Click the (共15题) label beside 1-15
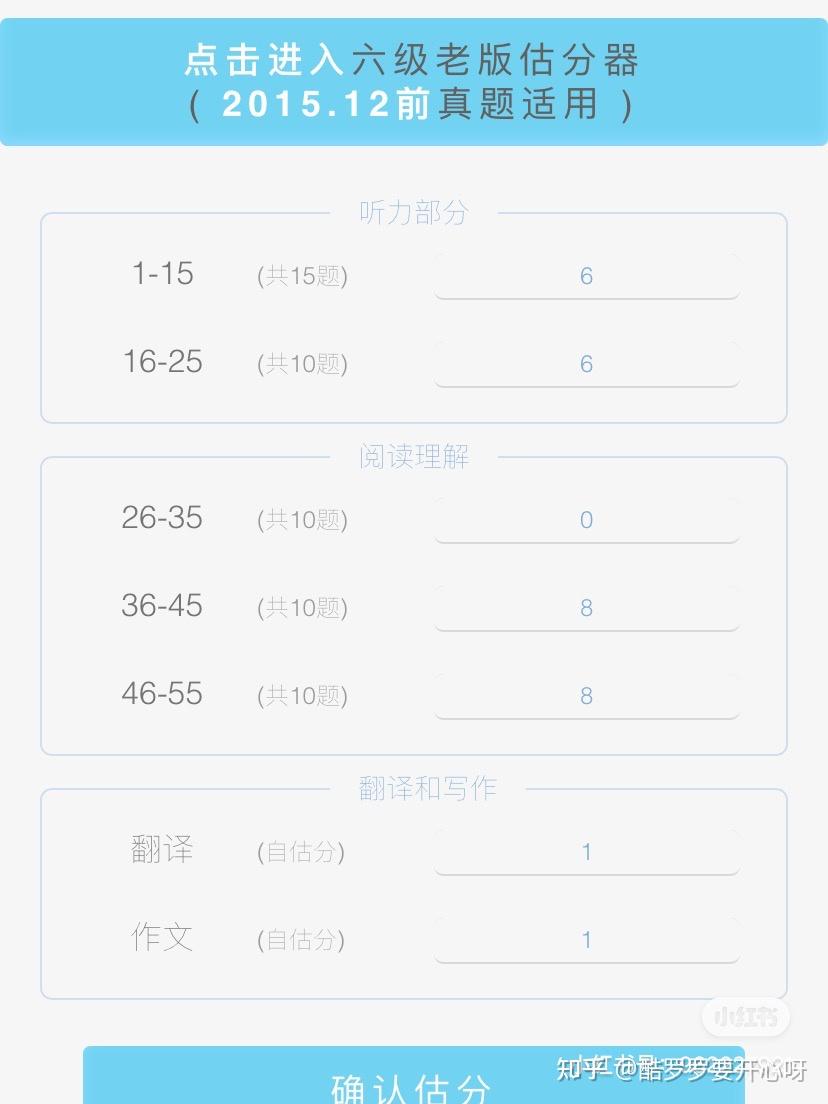 click(x=301, y=276)
